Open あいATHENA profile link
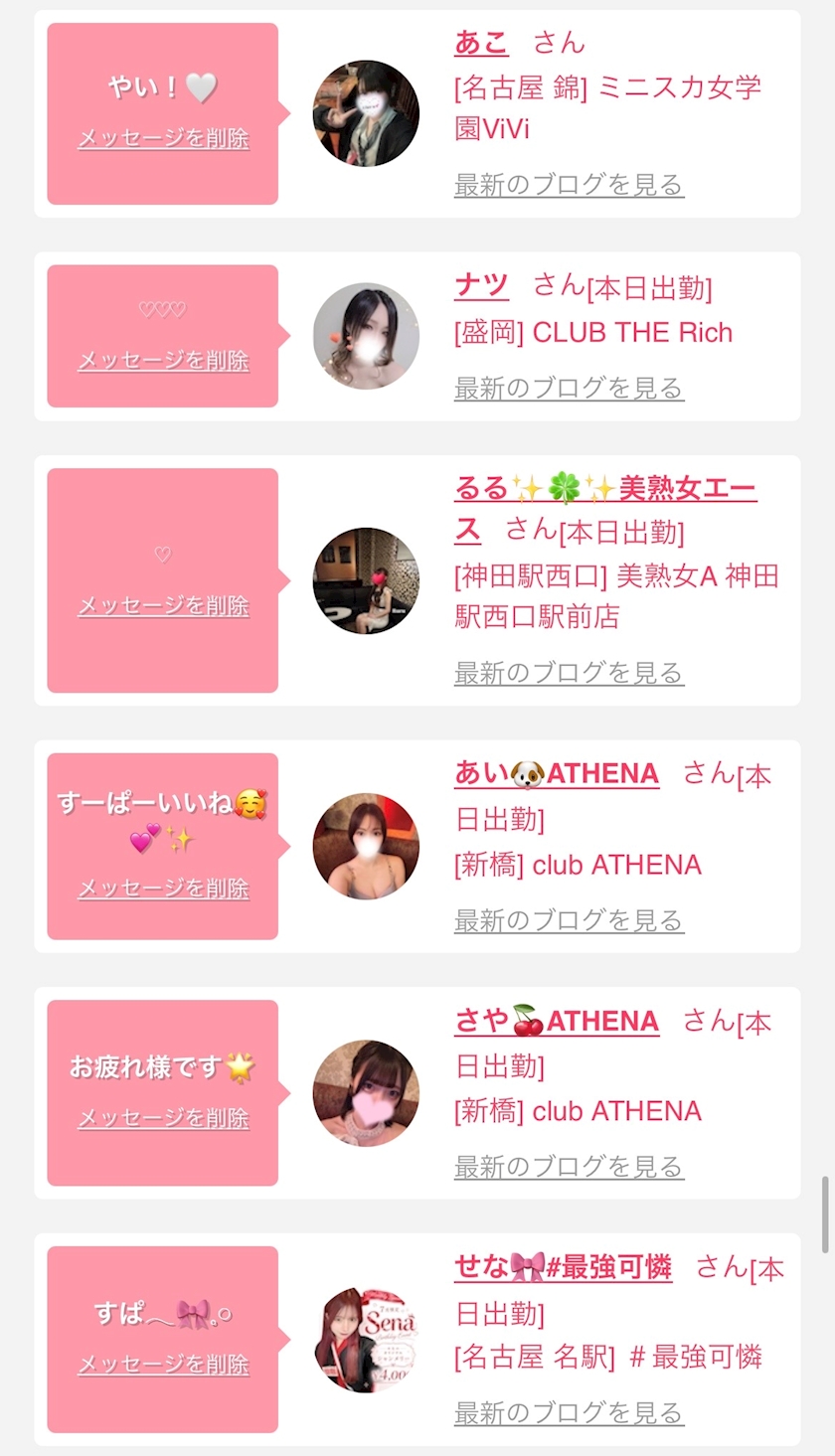This screenshot has height=1456, width=835. [557, 773]
